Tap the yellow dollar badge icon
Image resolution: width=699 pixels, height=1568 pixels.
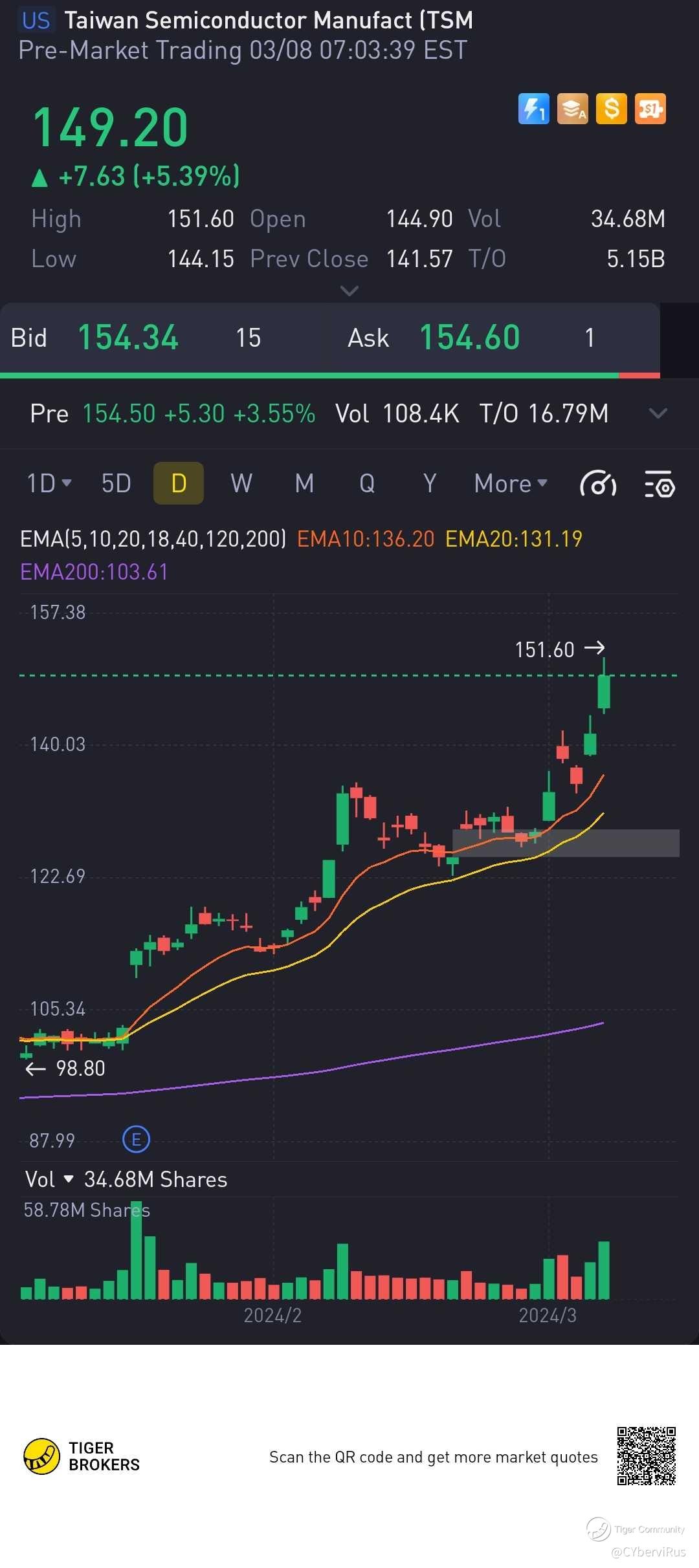(x=611, y=109)
